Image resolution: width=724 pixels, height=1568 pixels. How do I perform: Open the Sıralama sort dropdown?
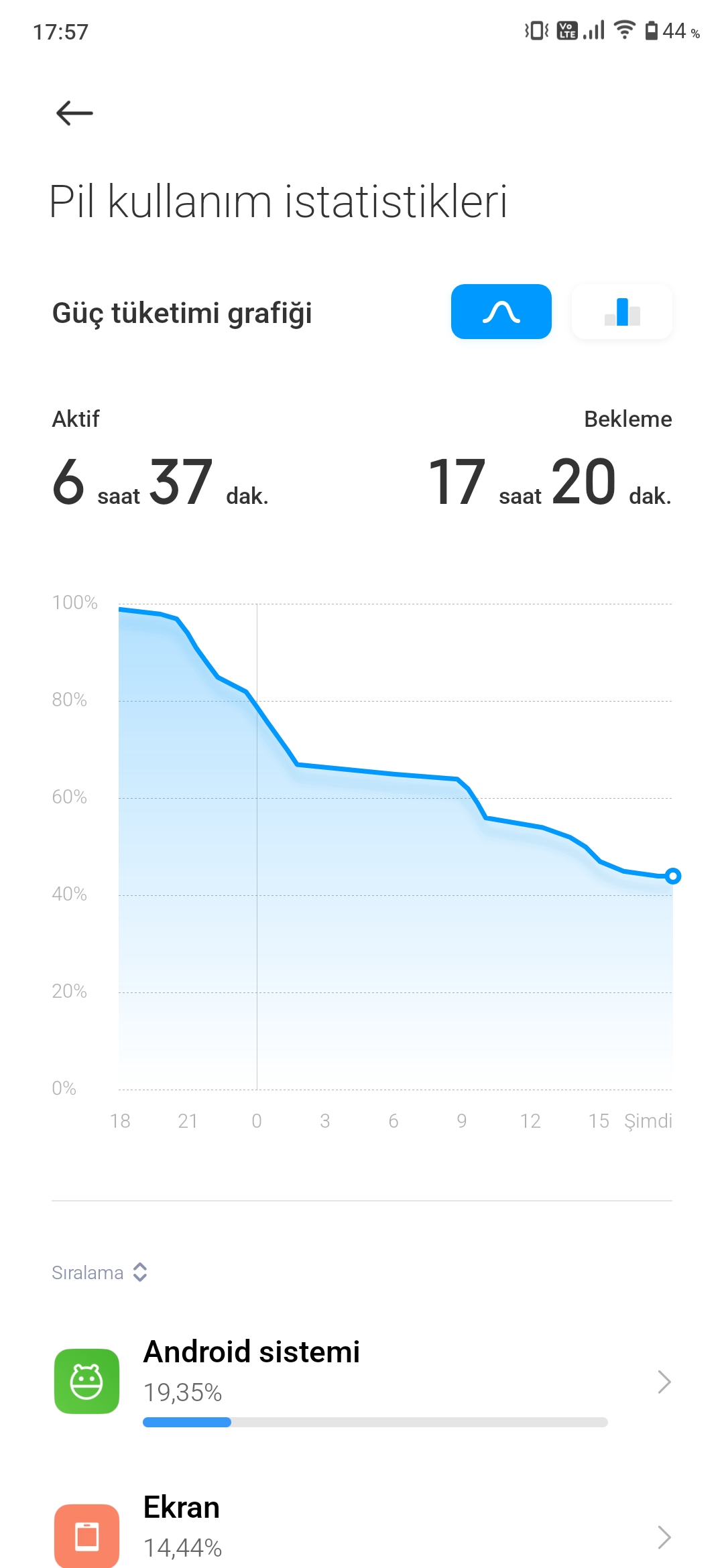click(100, 1272)
